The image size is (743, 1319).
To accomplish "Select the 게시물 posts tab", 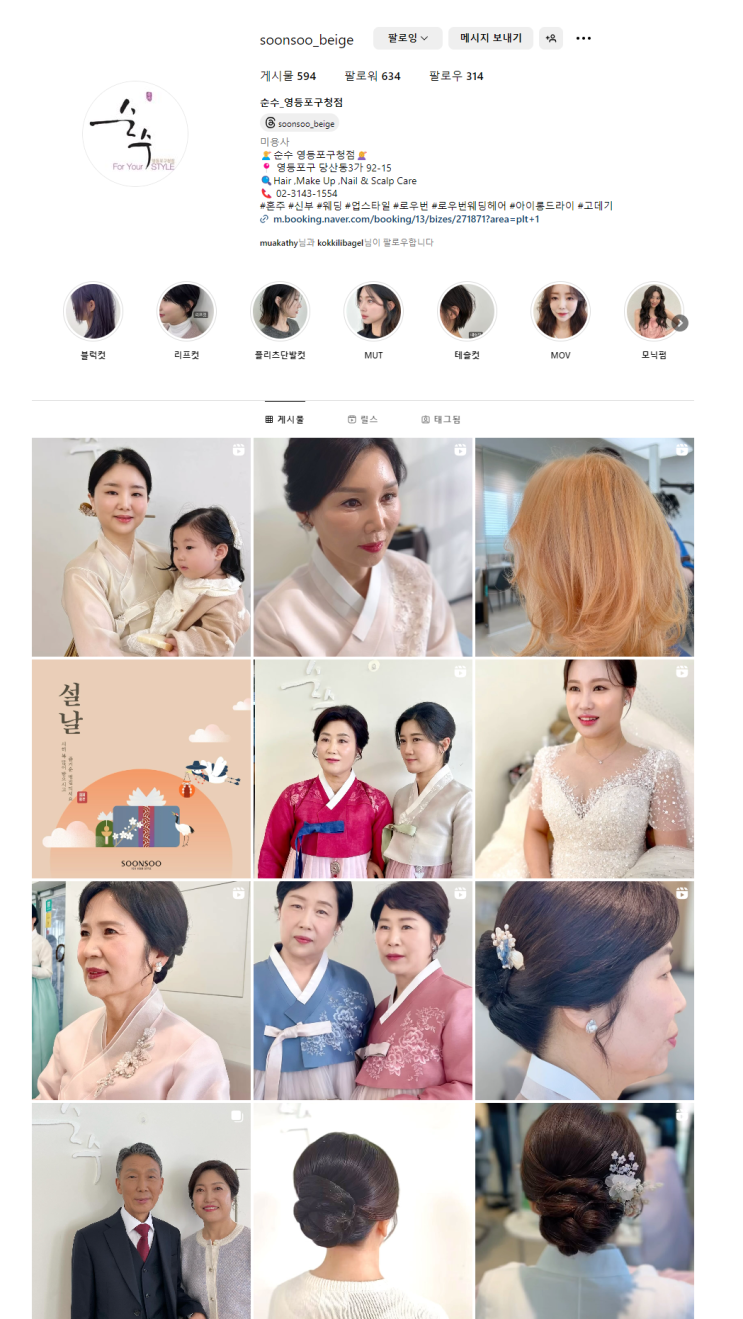I will pyautogui.click(x=285, y=419).
